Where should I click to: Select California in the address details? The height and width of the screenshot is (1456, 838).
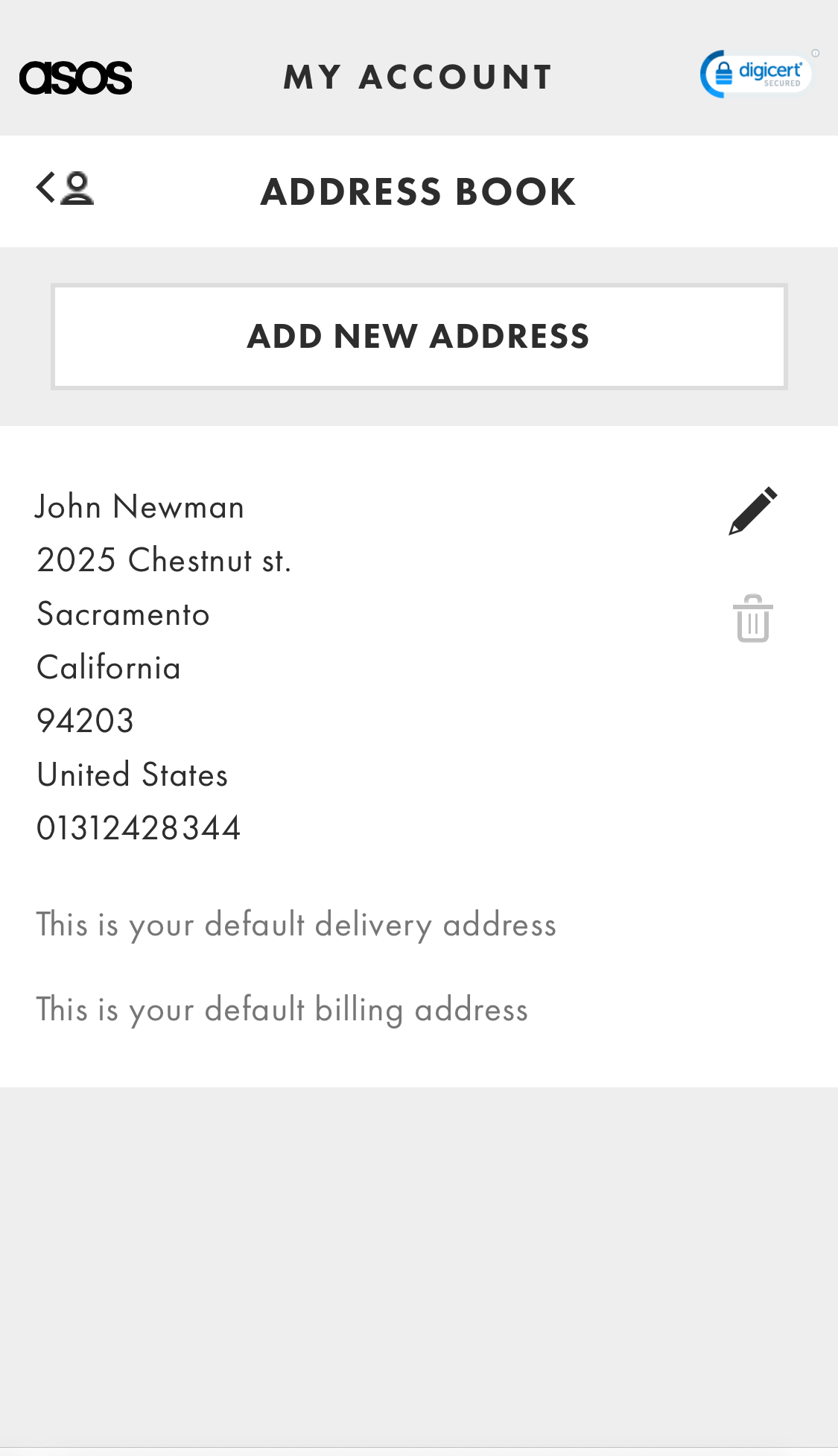tap(108, 667)
